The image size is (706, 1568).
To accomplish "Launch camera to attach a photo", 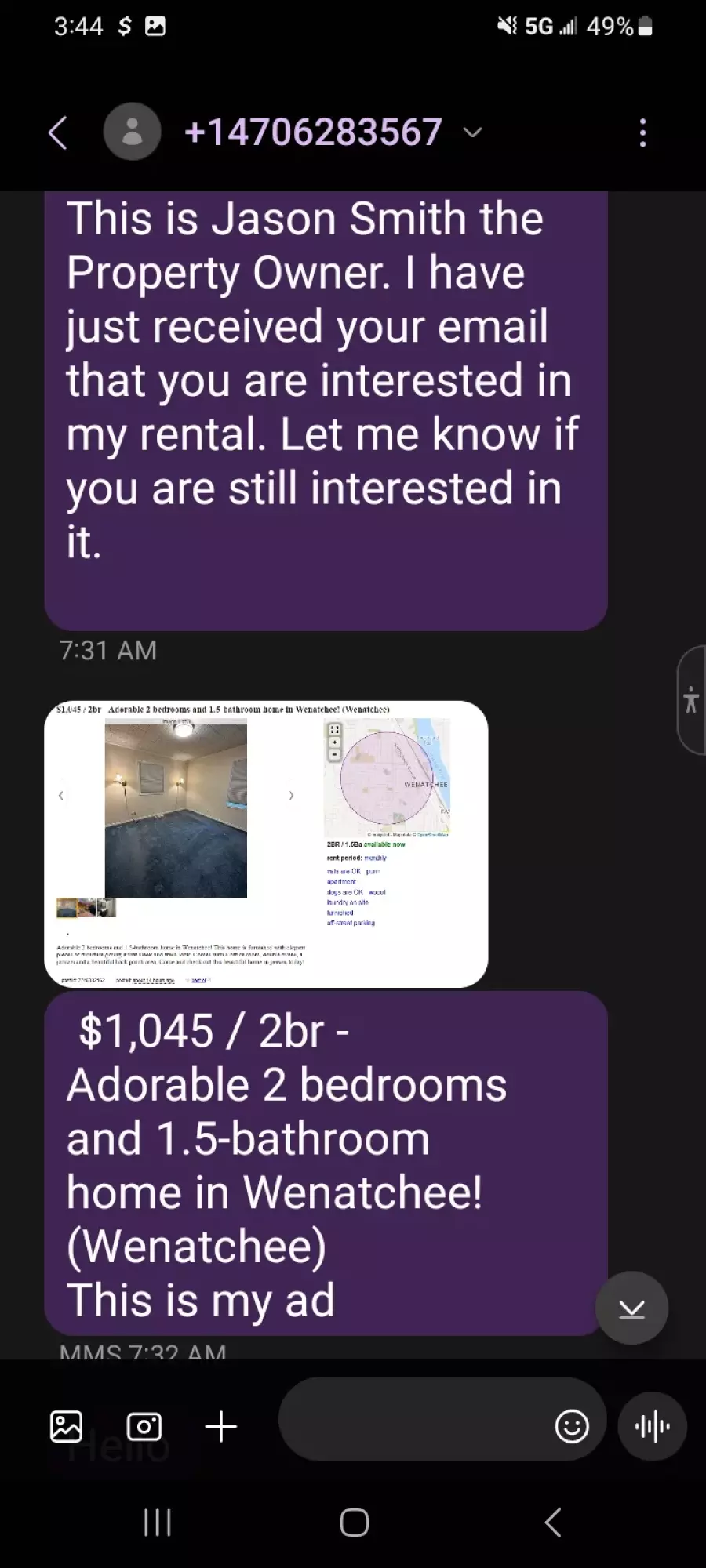I will tap(144, 1426).
